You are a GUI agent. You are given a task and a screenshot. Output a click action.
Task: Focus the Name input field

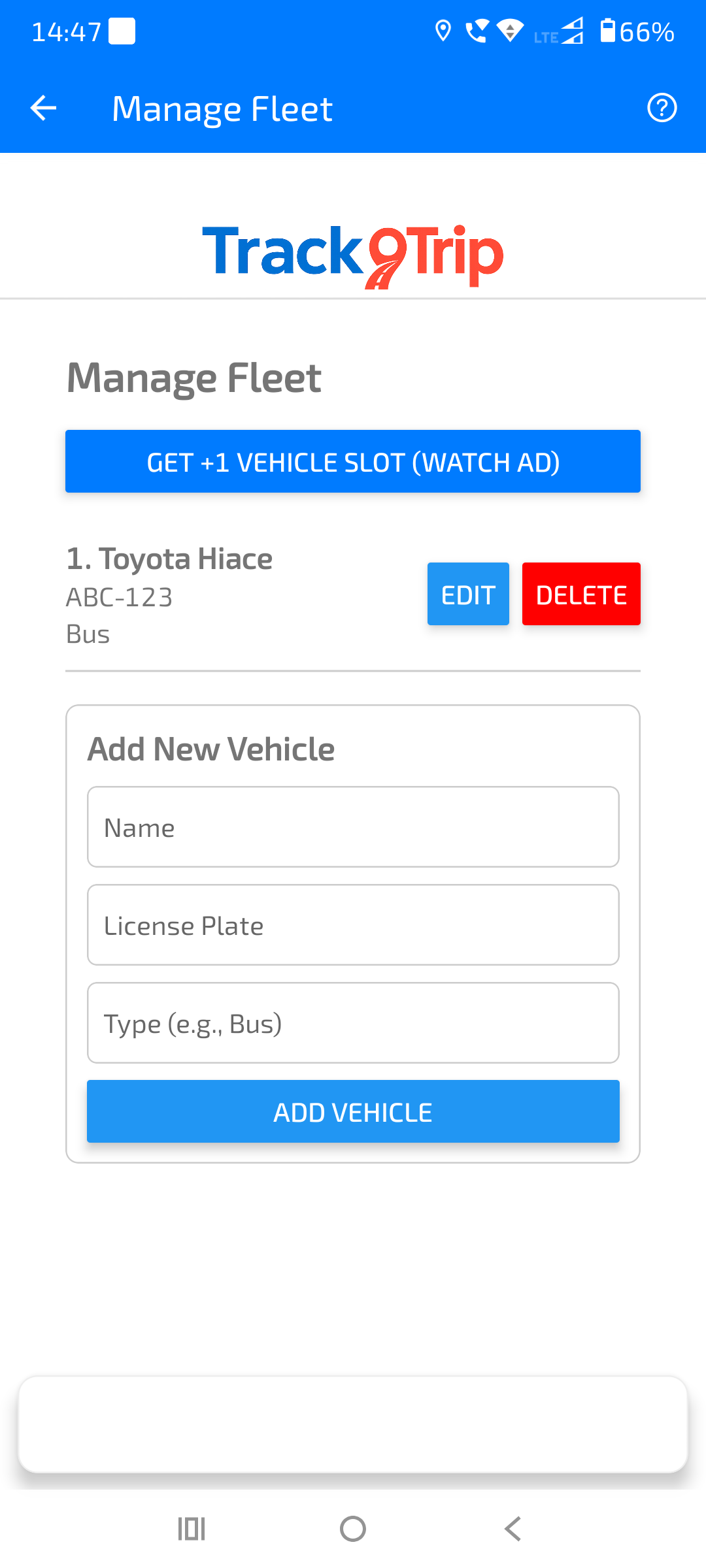pos(353,827)
